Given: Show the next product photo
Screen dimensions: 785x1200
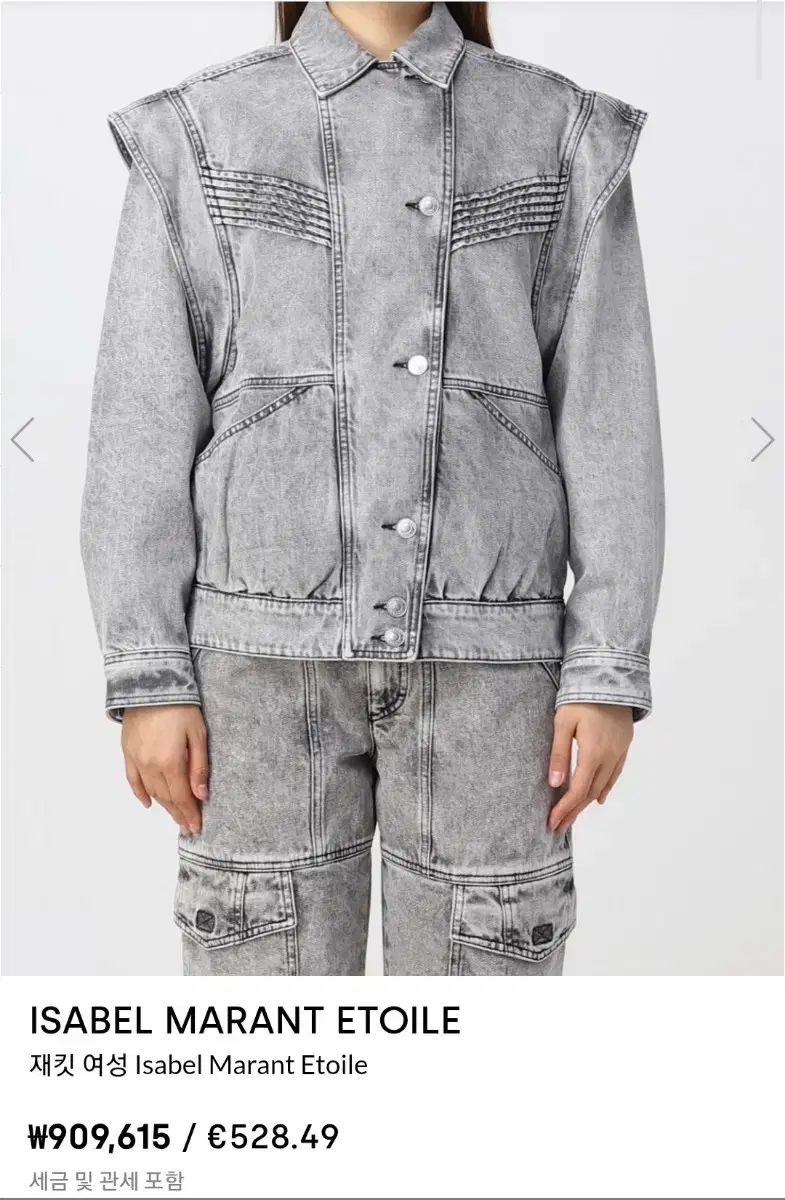Looking at the screenshot, I should (762, 439).
